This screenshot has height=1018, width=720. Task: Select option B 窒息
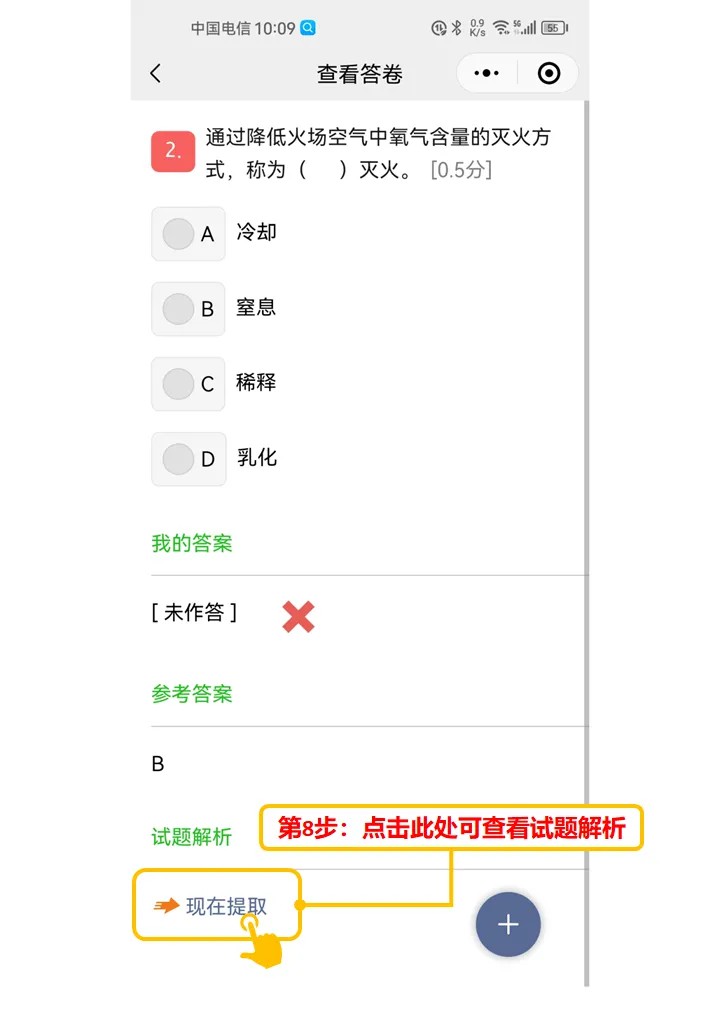[187, 308]
